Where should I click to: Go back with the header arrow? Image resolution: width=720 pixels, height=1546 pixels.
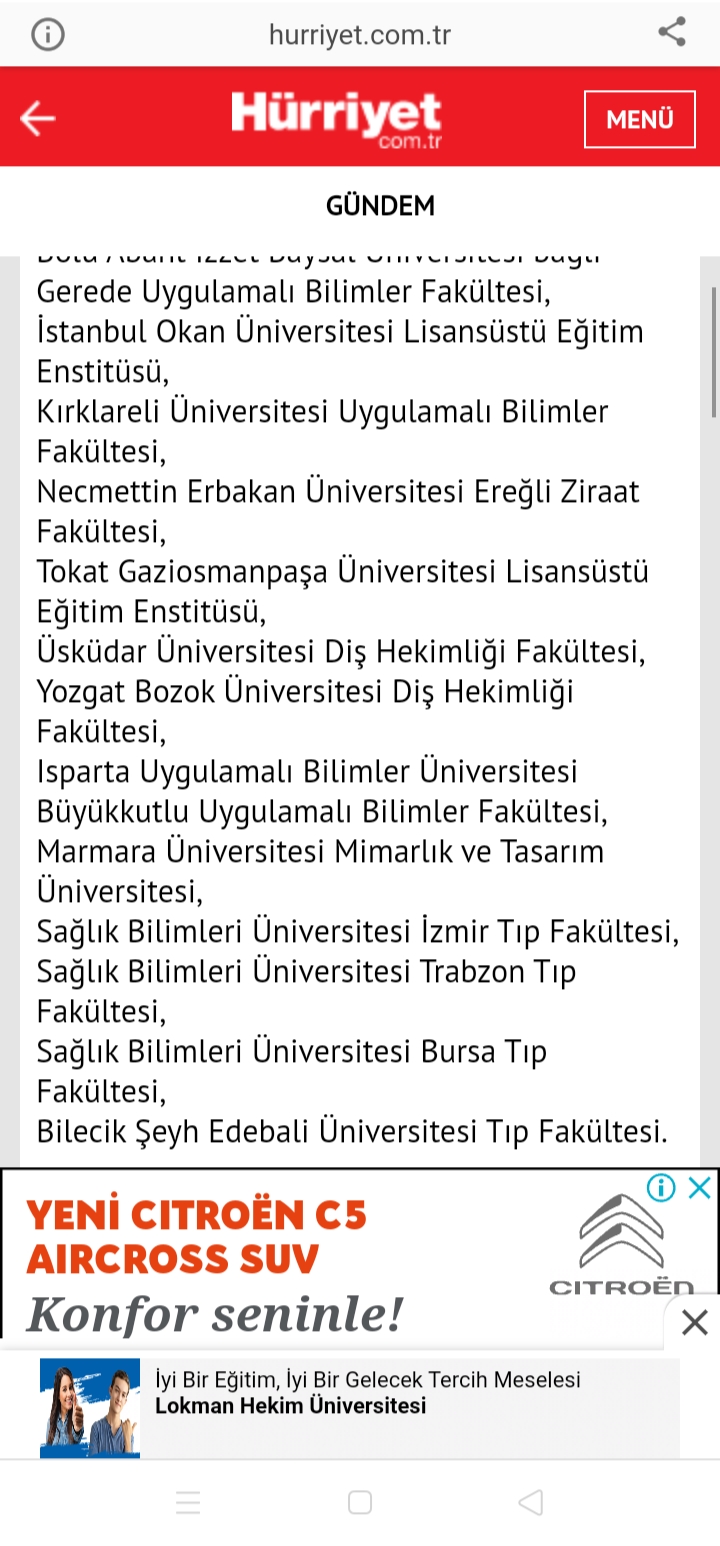click(x=38, y=118)
